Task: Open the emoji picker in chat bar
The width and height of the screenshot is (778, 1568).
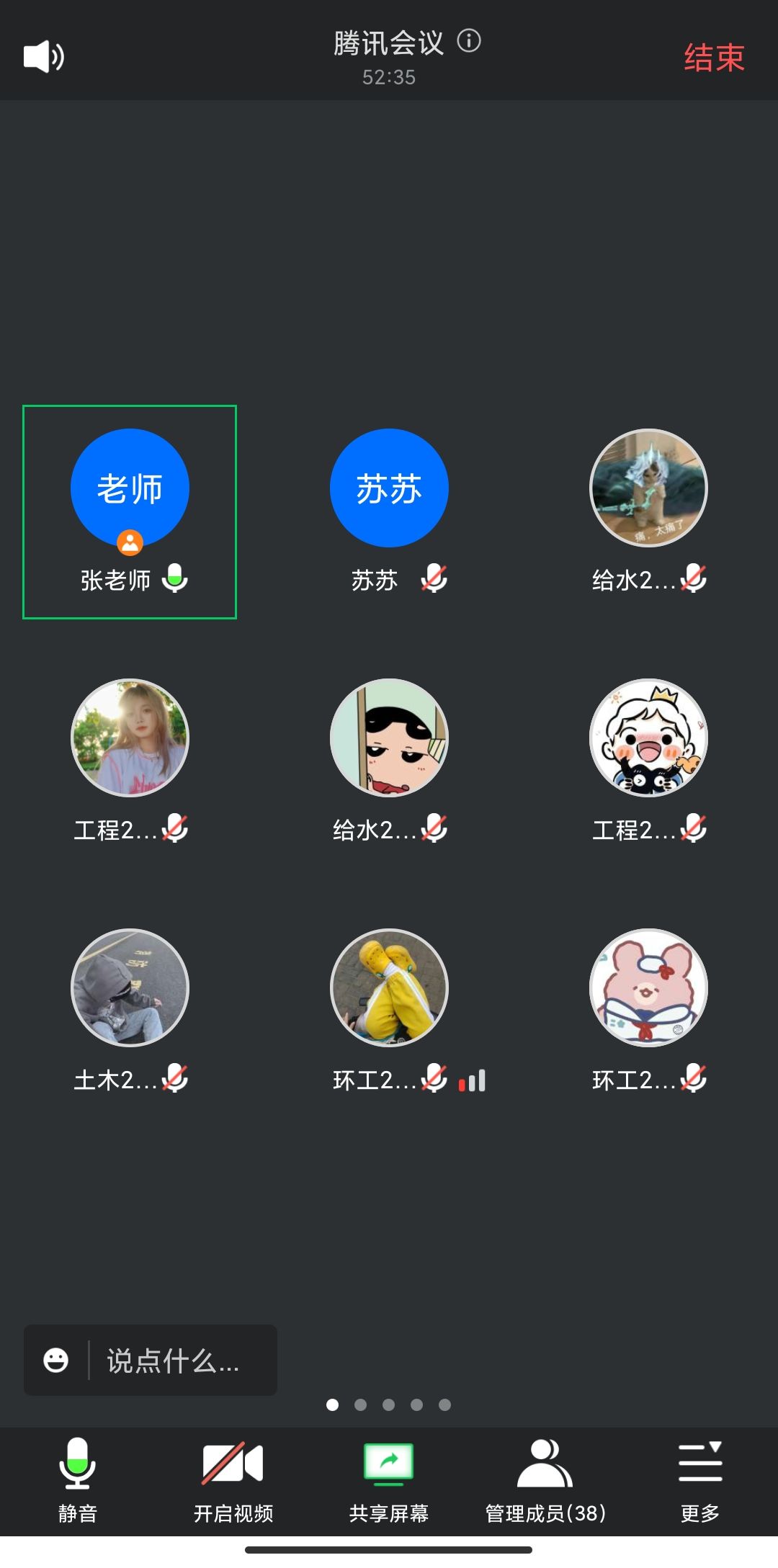Action: point(56,1360)
